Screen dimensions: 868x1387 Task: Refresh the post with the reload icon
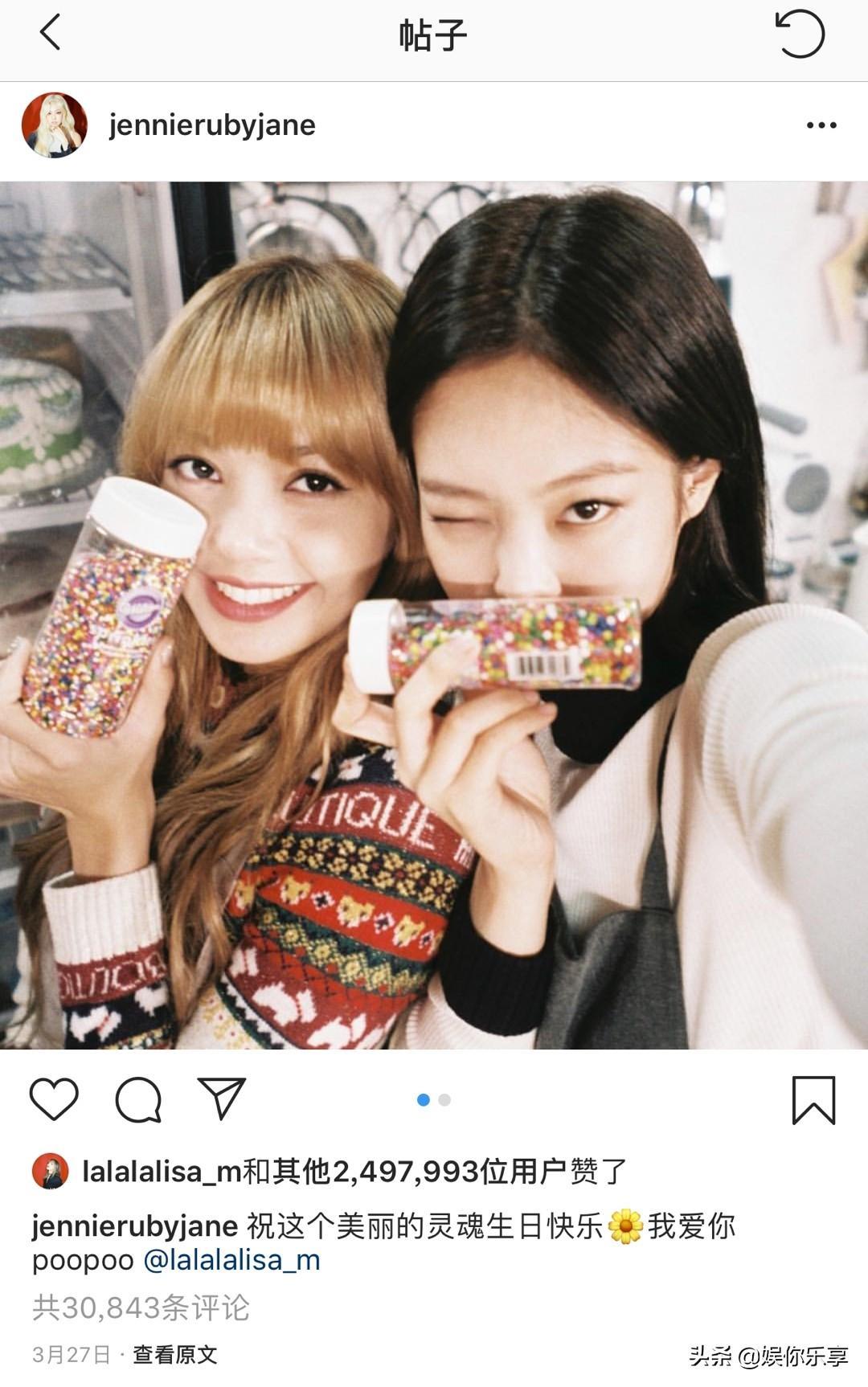tap(800, 35)
